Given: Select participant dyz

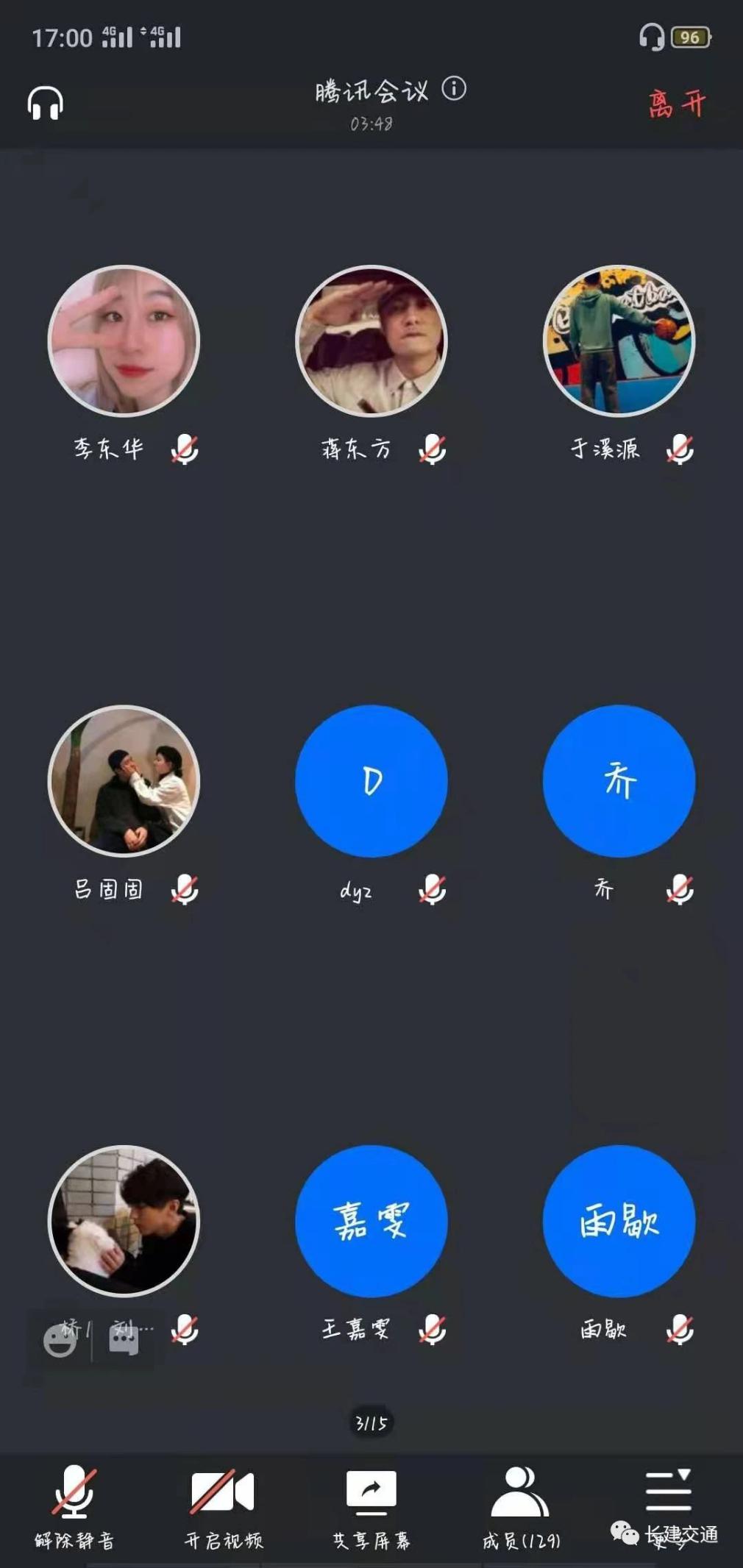Looking at the screenshot, I should [371, 781].
